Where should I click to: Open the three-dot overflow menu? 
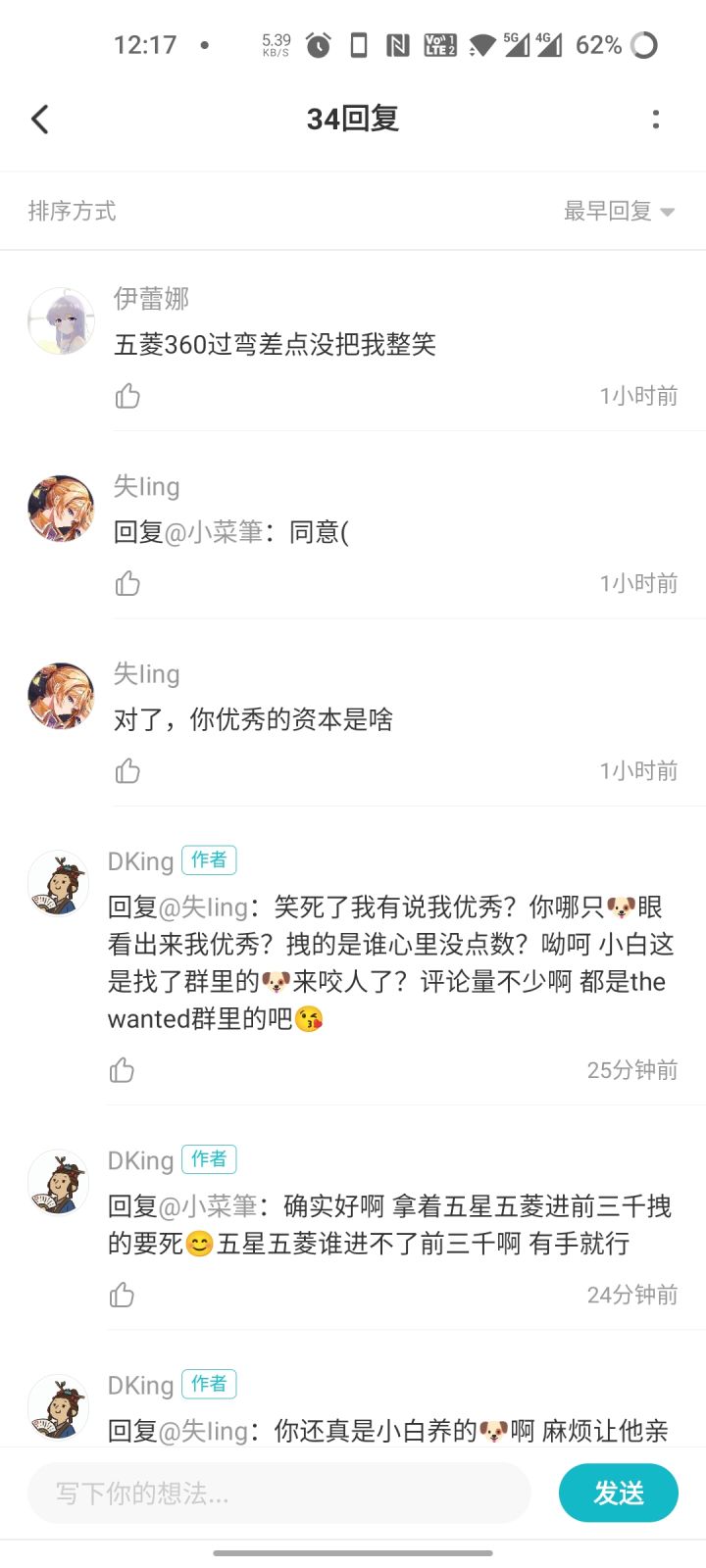655,120
